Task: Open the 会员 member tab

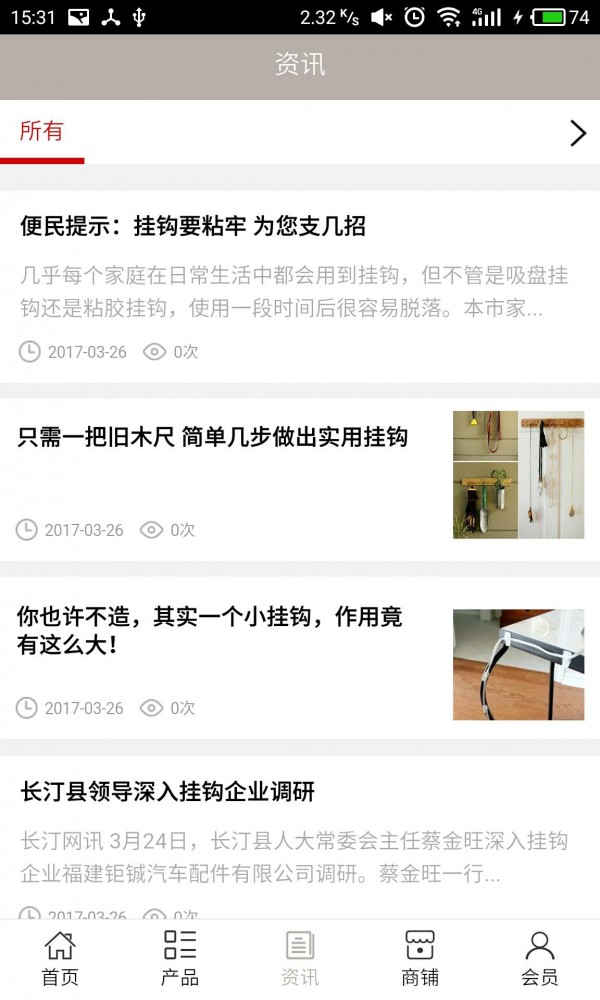Action: click(540, 958)
